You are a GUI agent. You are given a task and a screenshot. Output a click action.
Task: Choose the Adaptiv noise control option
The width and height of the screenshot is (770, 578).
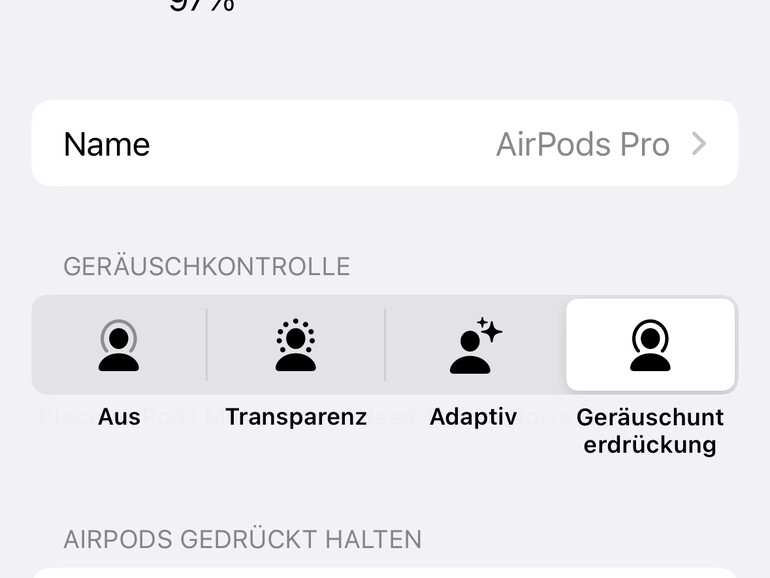(474, 346)
